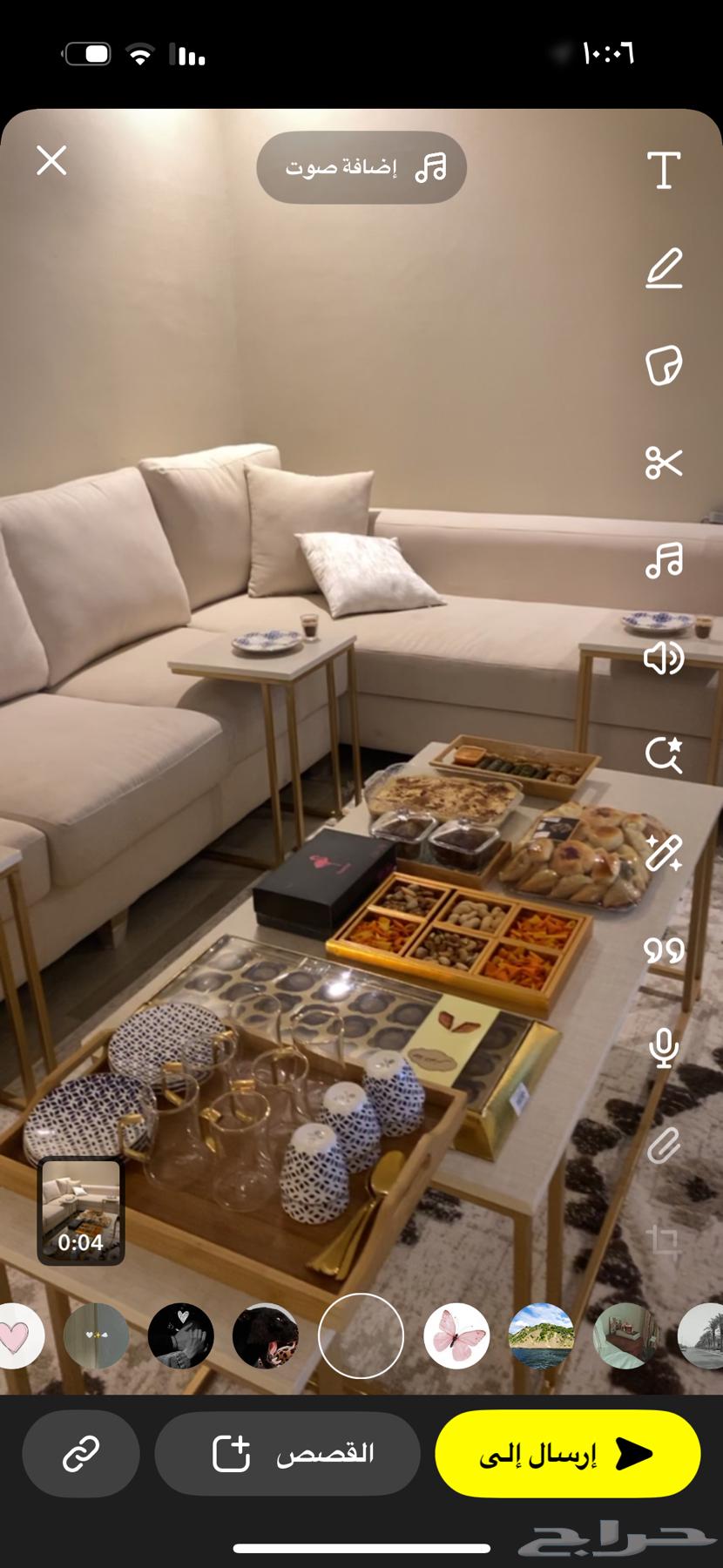This screenshot has height=1568, width=723.
Task: Close the snap editor
Action: tap(51, 161)
